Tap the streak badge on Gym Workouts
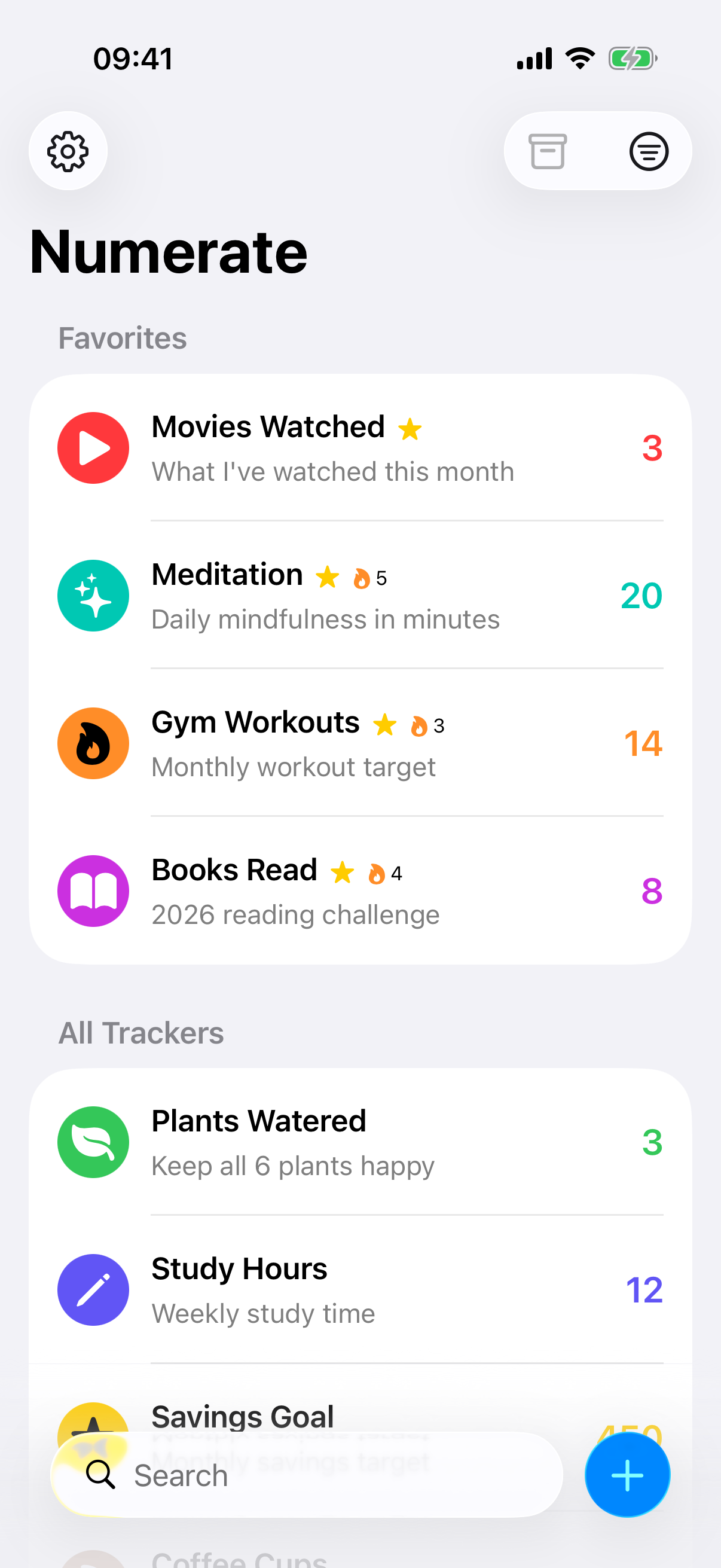 [x=427, y=725]
